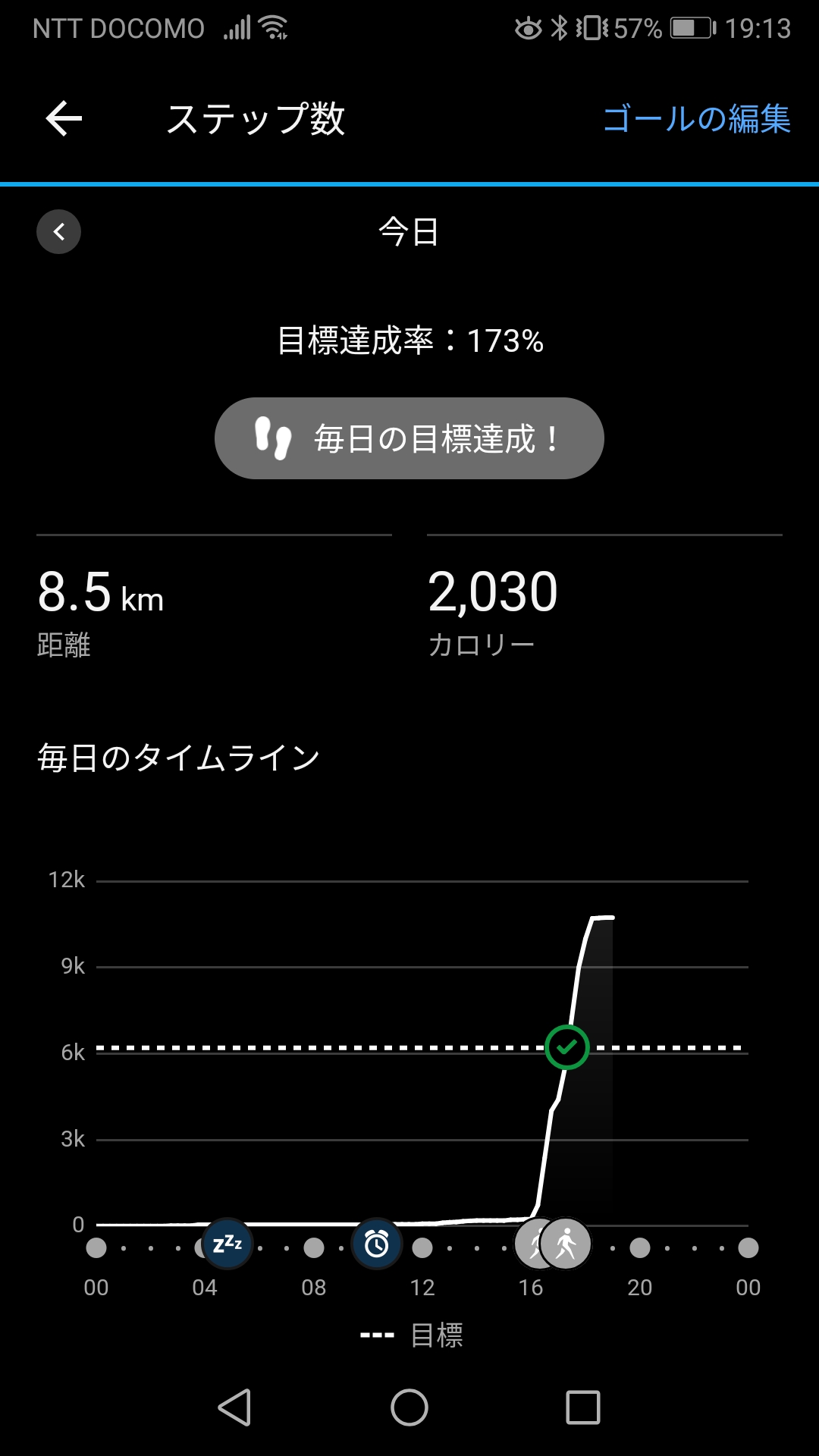Tap the system home button
The image size is (819, 1456).
pyautogui.click(x=409, y=1407)
